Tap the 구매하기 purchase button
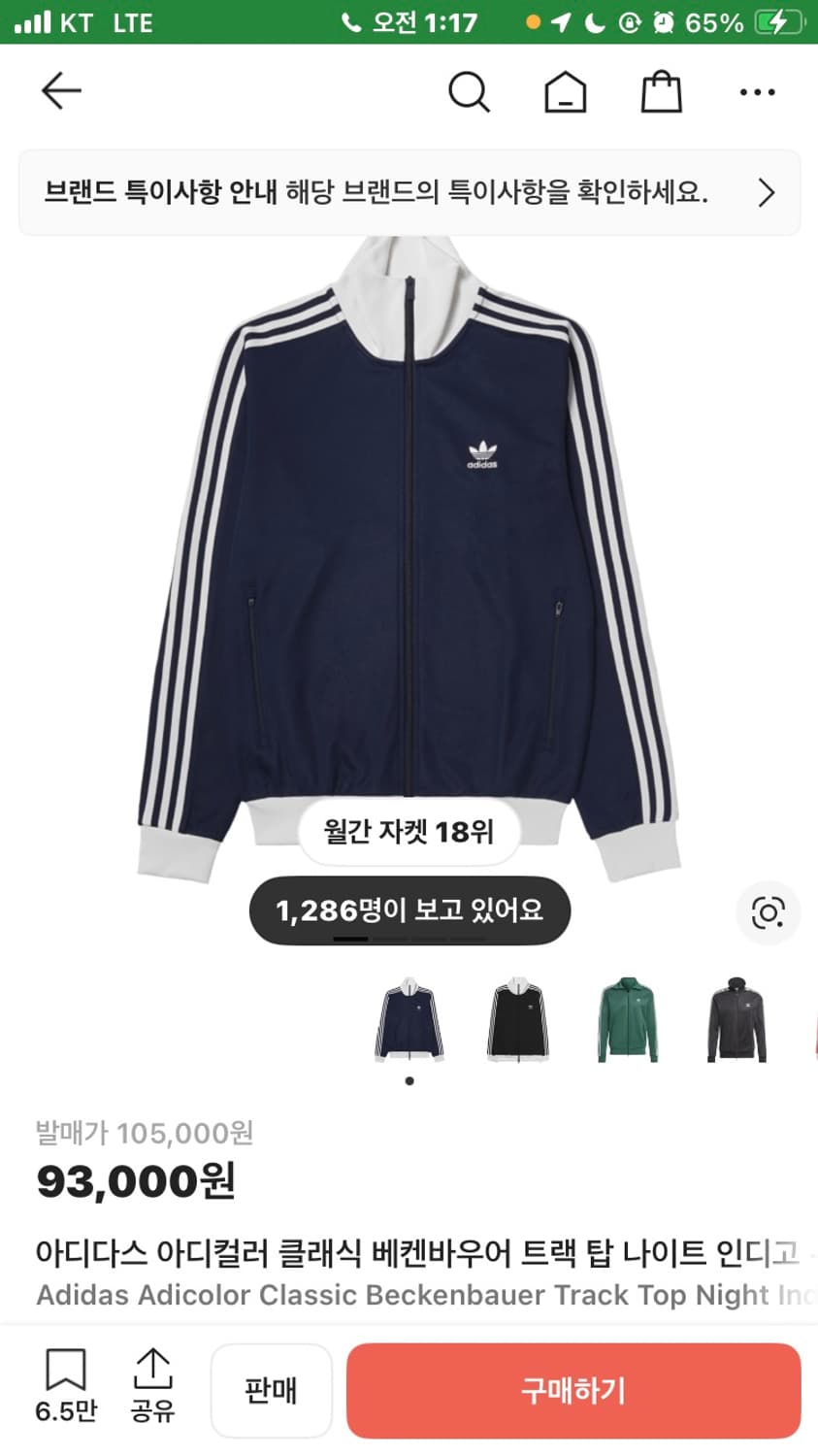Viewport: 818px width, 1456px height. point(573,1390)
